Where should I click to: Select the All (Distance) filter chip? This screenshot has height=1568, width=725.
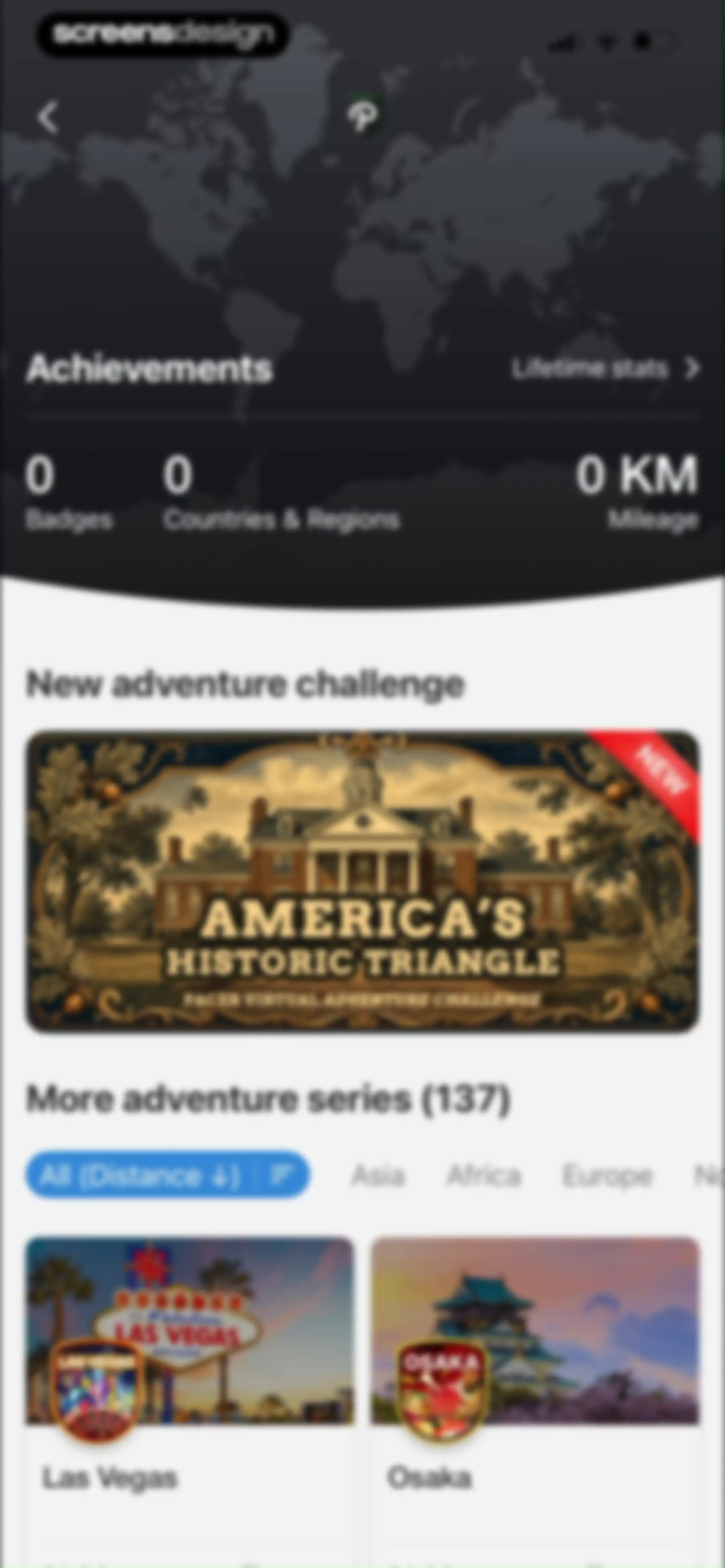167,1174
